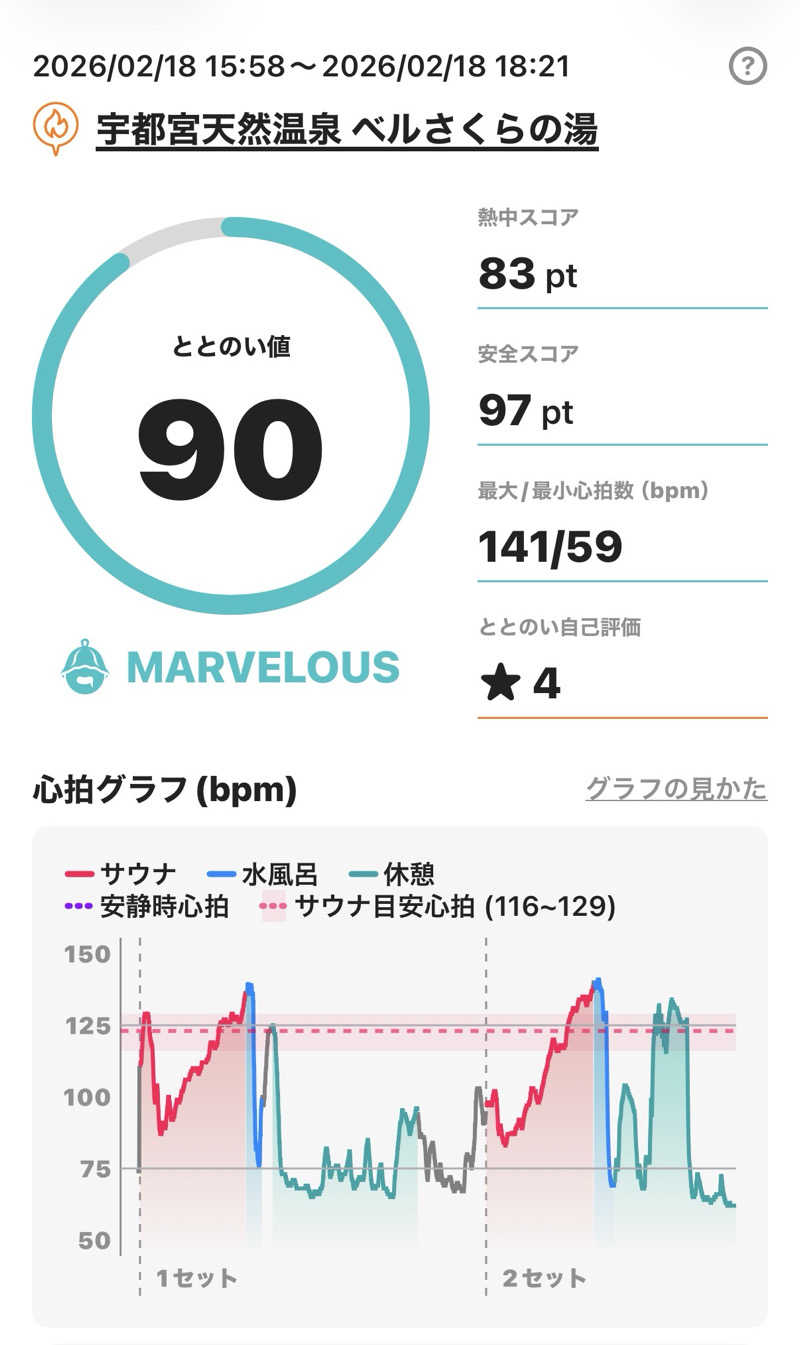This screenshot has width=800, height=1345.
Task: Open the help question mark icon
Action: point(748,68)
